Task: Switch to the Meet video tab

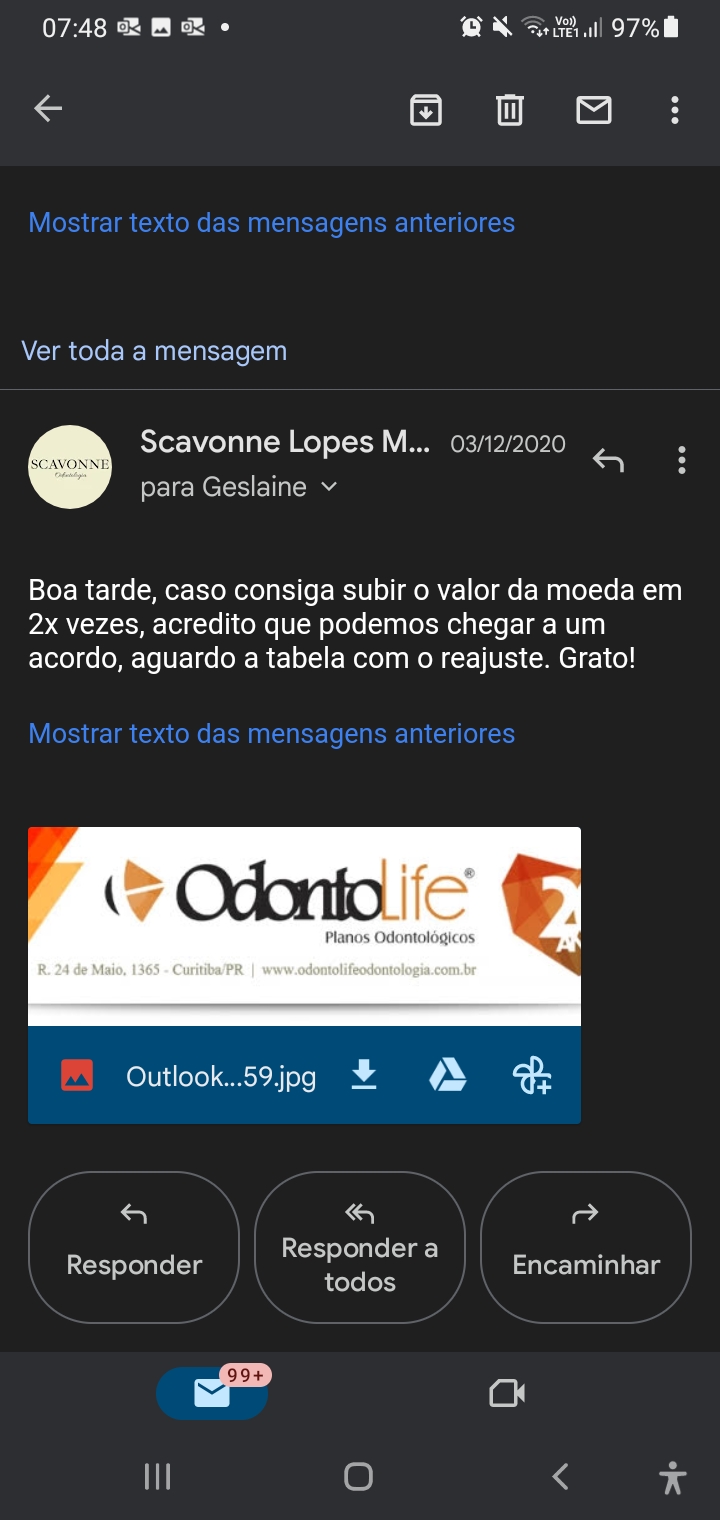Action: [507, 1393]
